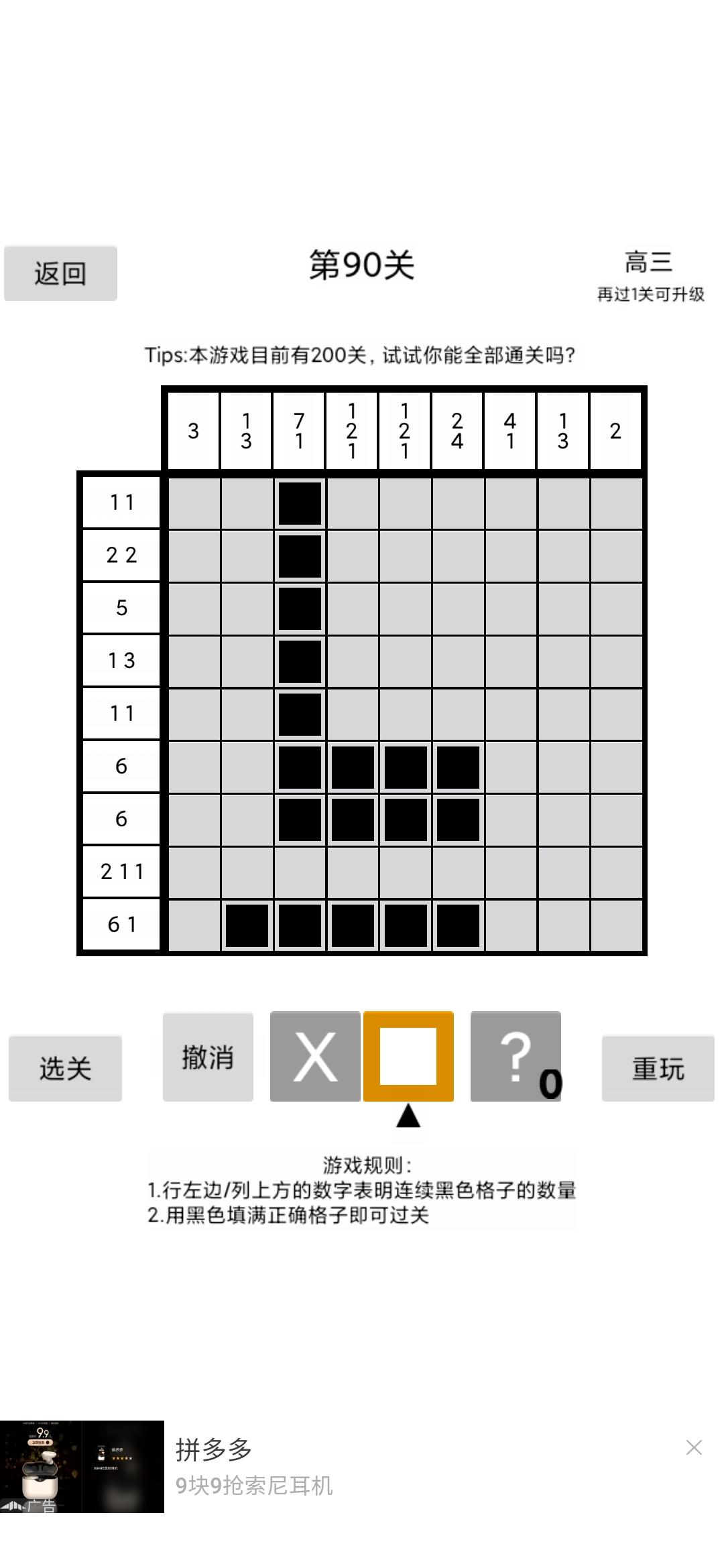The width and height of the screenshot is (724, 1568).
Task: Undo last move with 撤消
Action: pyautogui.click(x=208, y=1057)
